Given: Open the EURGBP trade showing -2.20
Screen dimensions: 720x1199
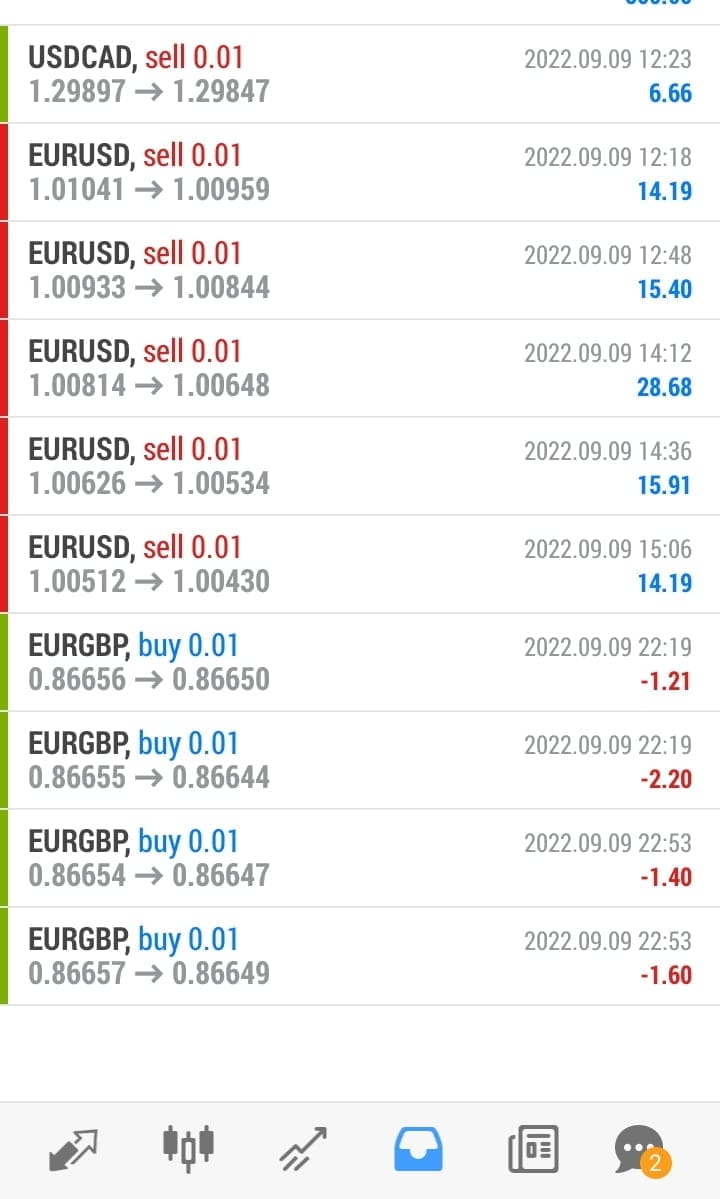Looking at the screenshot, I should coord(360,761).
